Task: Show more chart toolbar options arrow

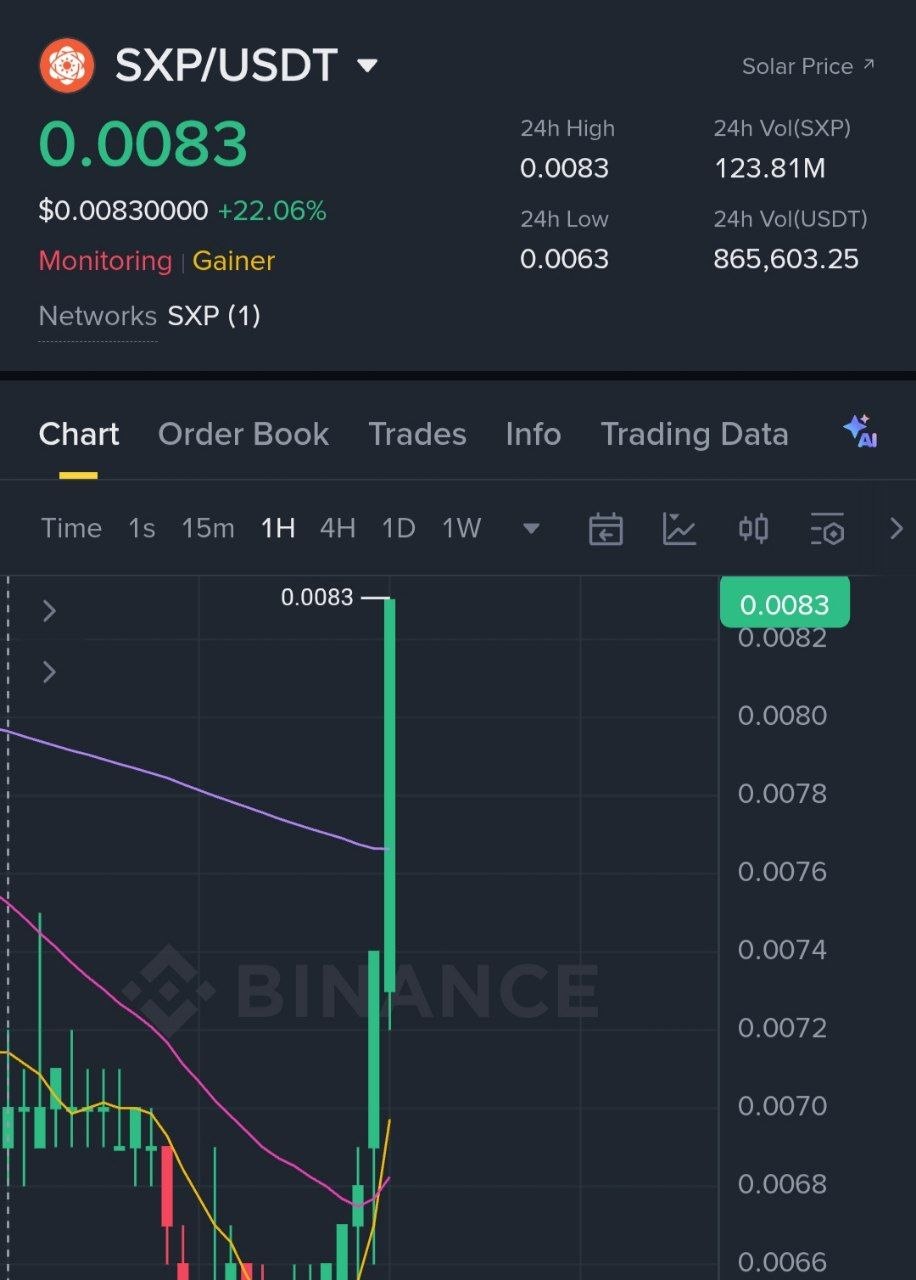Action: pos(896,529)
